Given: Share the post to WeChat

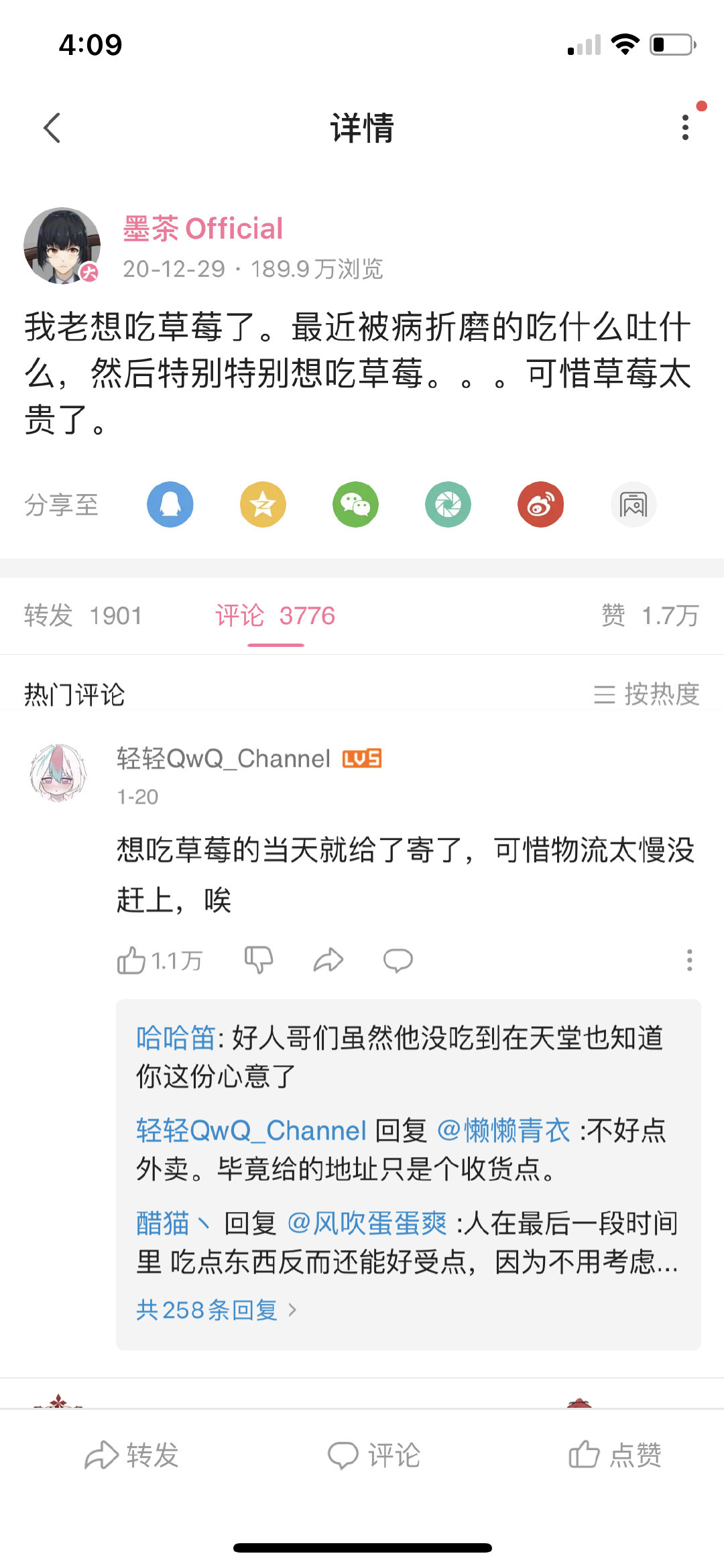Looking at the screenshot, I should [x=355, y=504].
